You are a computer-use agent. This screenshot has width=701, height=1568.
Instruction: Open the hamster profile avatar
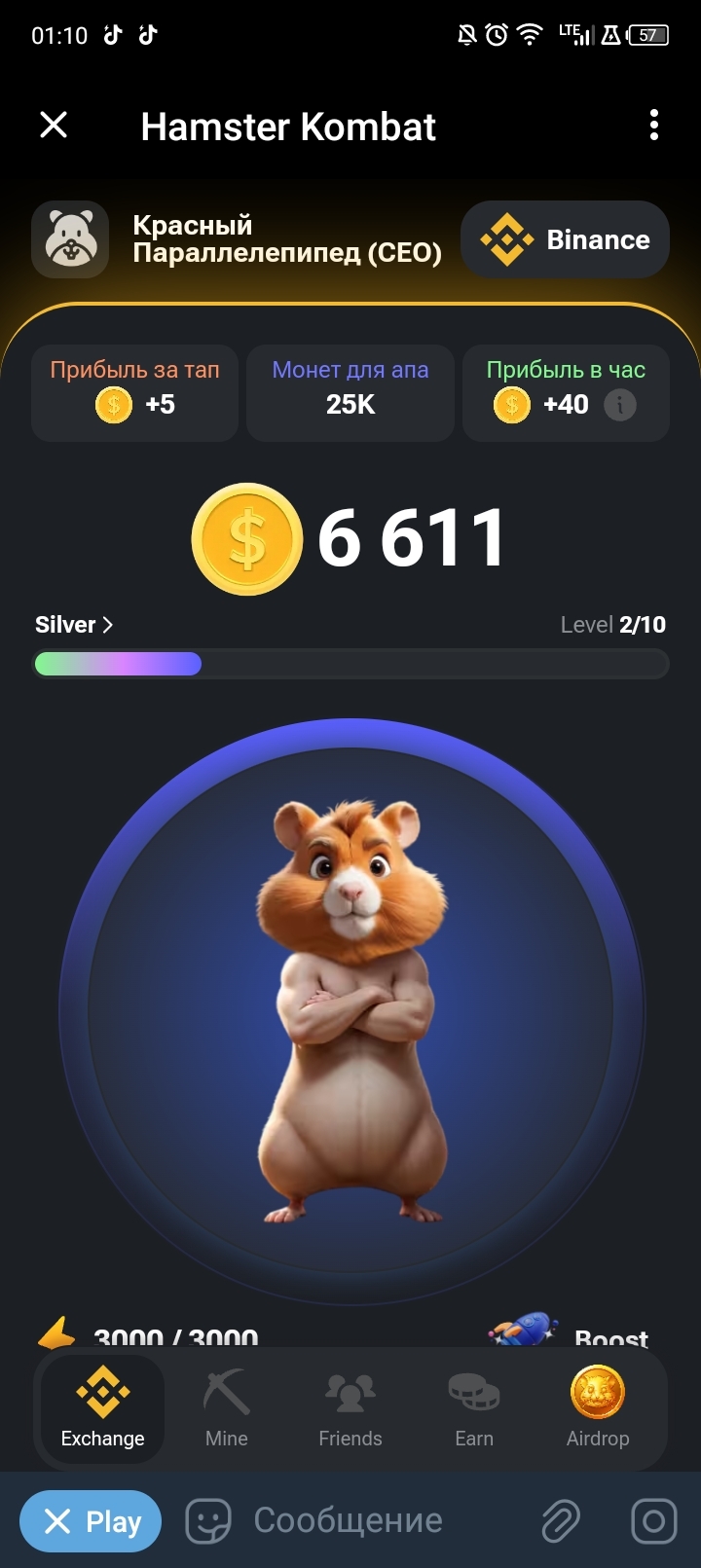click(x=70, y=239)
